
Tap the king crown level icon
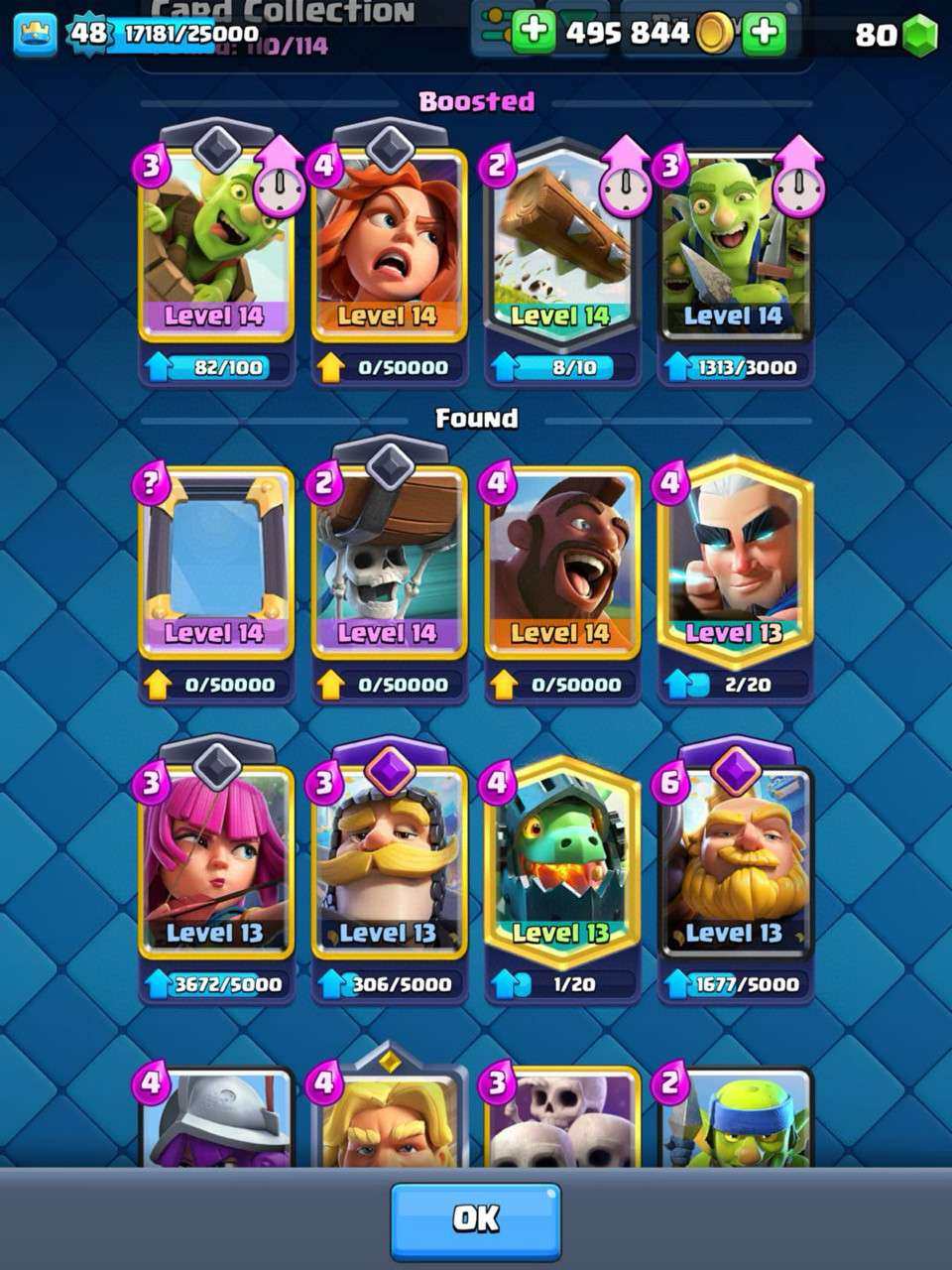tap(35, 34)
